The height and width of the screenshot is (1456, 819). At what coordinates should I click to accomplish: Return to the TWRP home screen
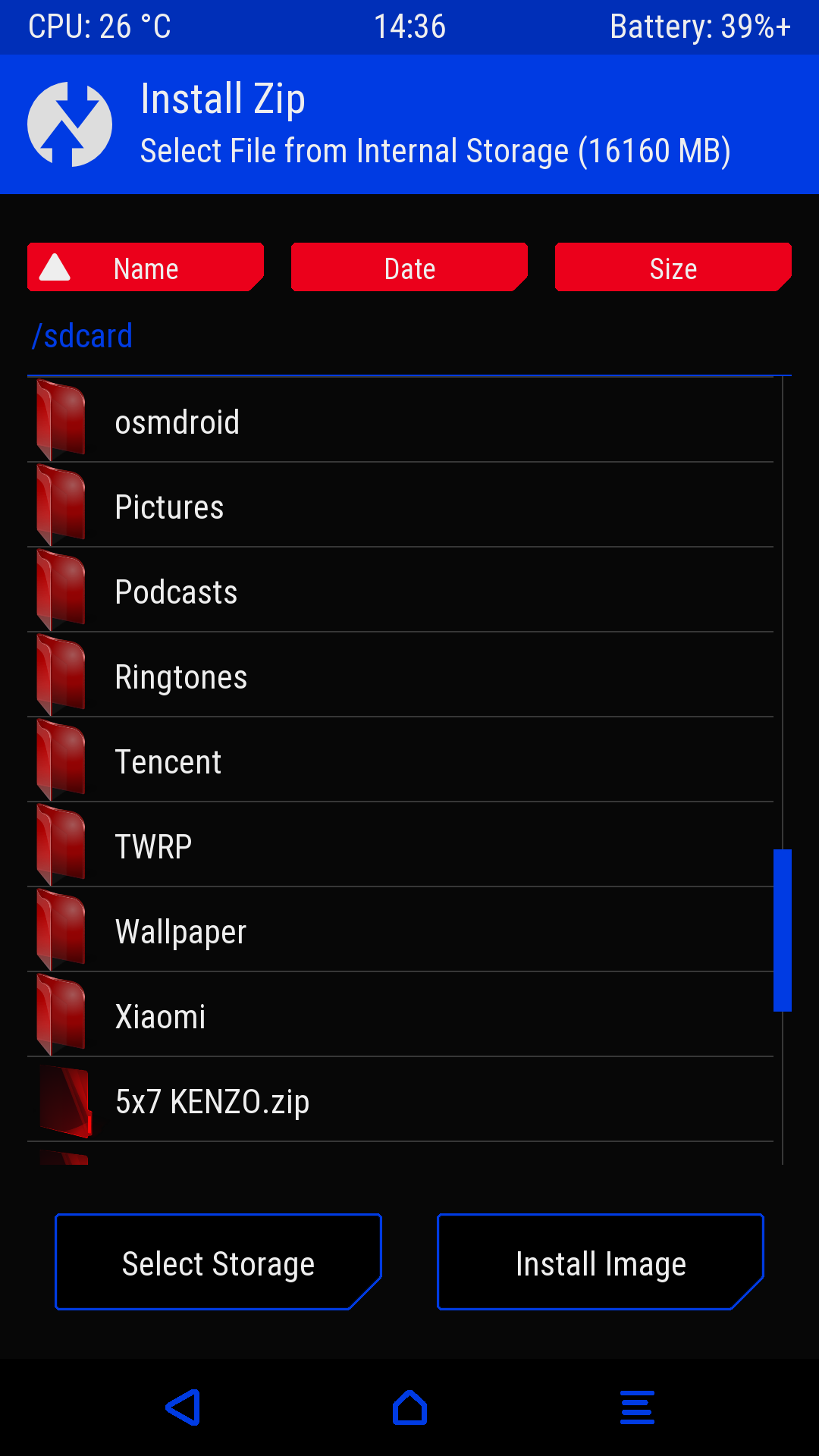(409, 1408)
